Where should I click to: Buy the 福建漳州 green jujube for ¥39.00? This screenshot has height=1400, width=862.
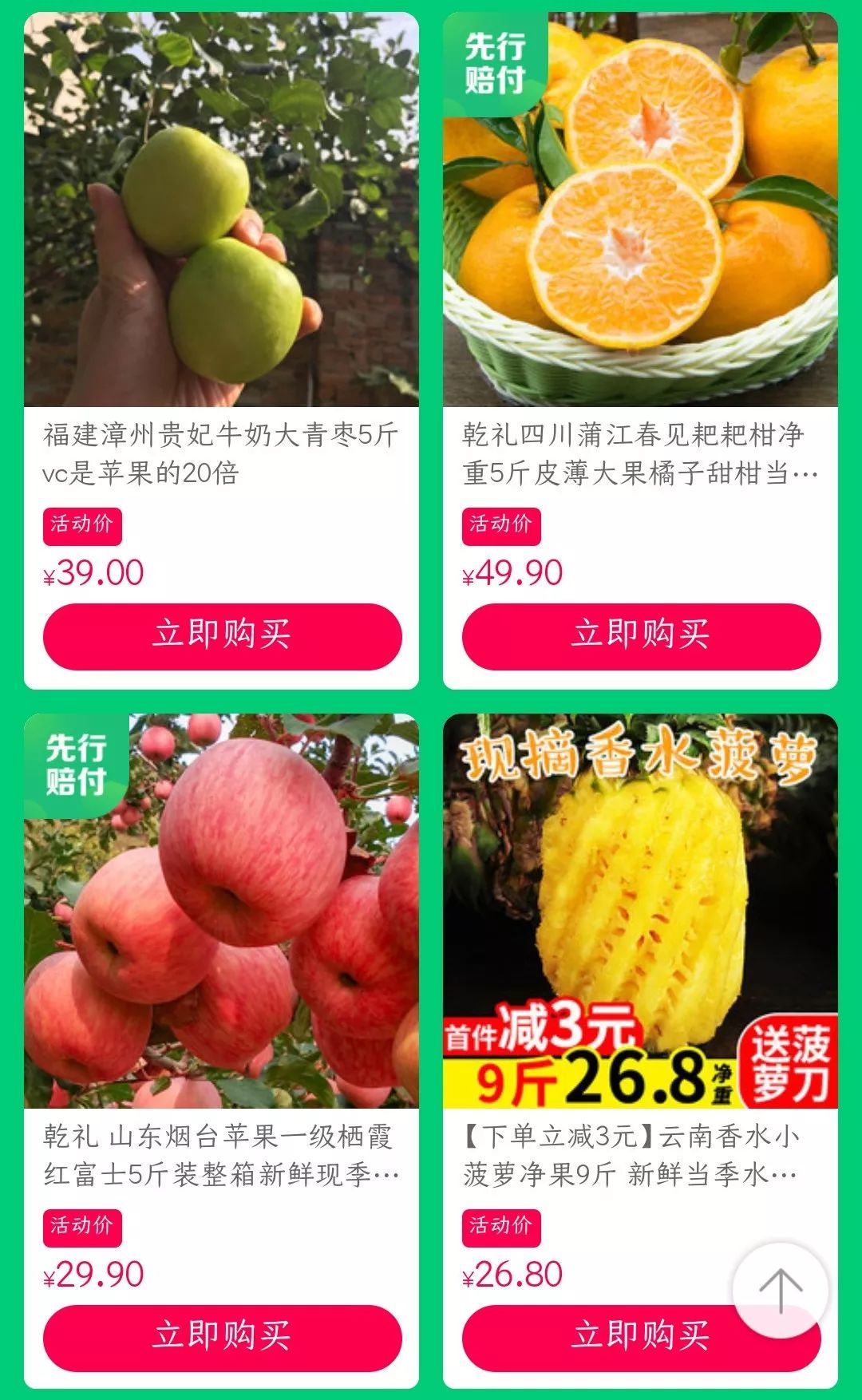[222, 636]
